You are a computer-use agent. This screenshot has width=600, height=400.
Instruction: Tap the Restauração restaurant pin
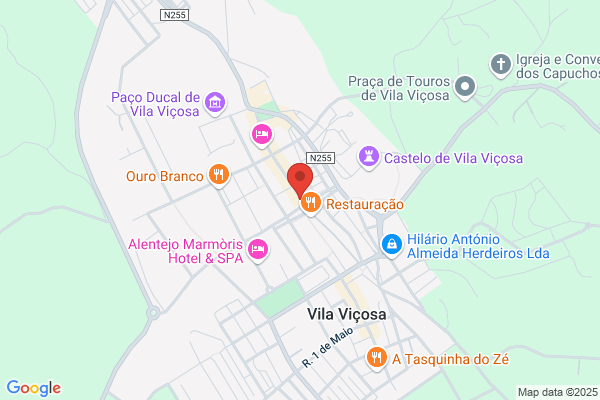point(311,203)
